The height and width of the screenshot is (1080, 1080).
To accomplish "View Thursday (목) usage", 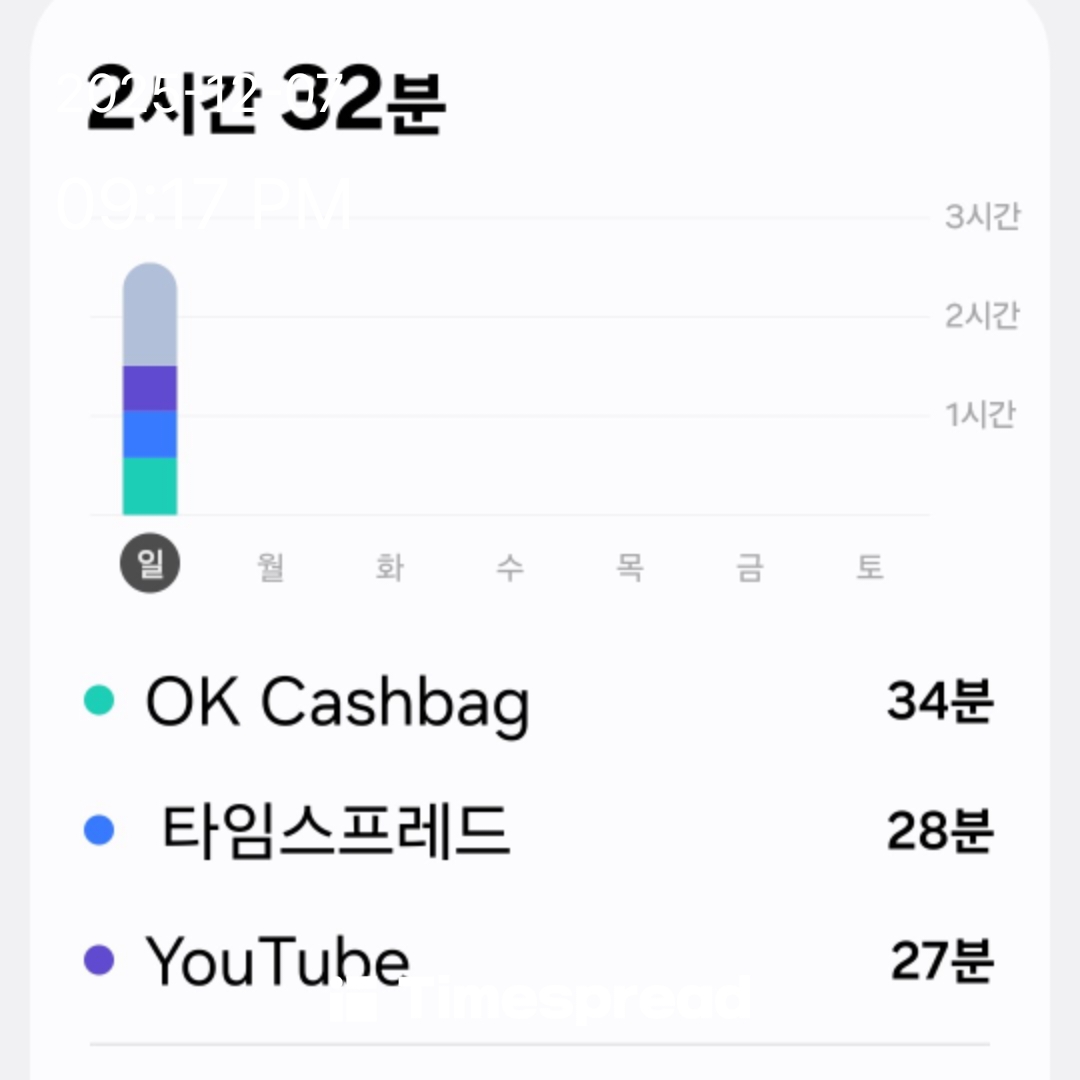I will (630, 568).
